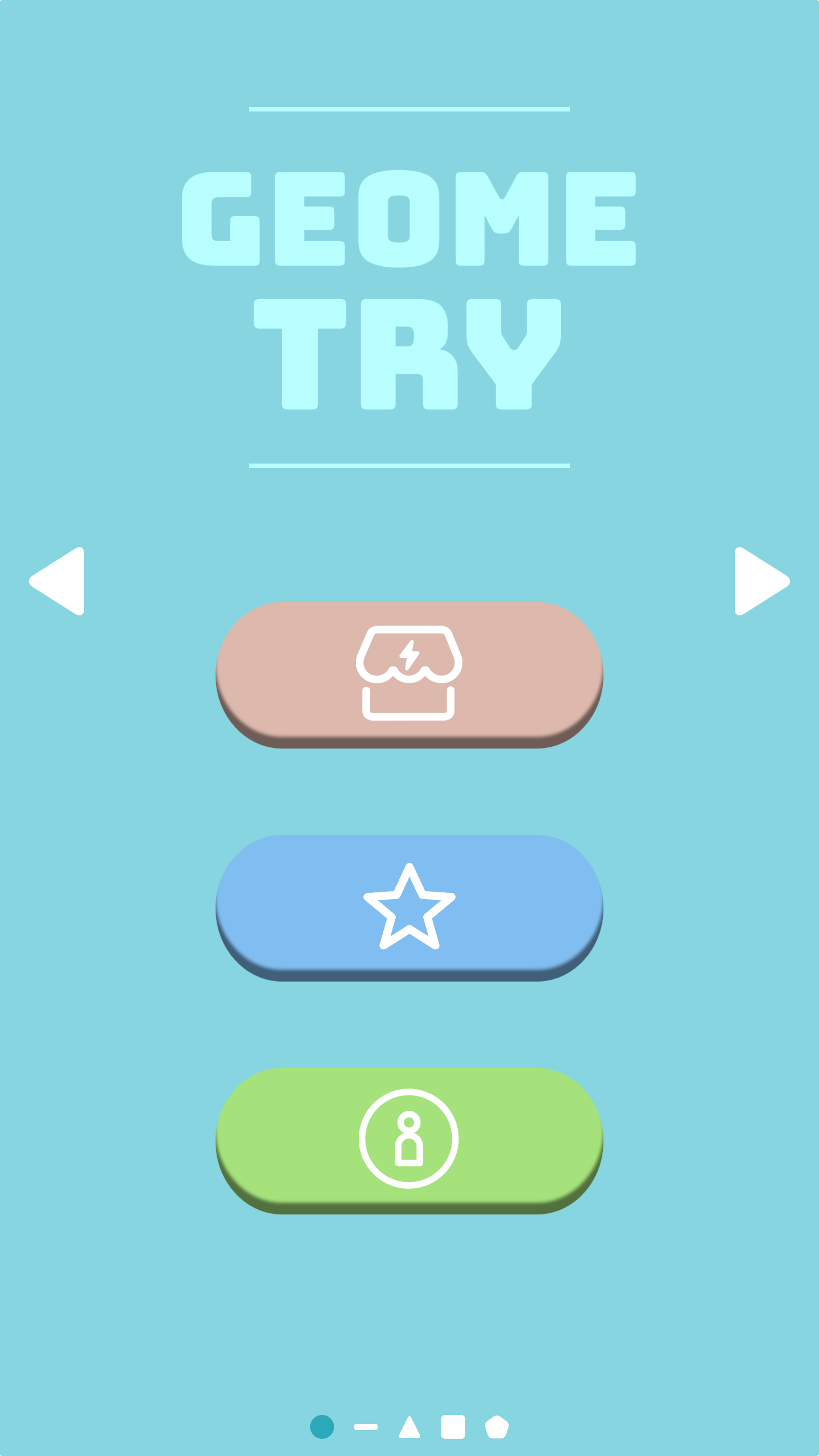Tap the left arrow to go back
Viewport: 819px width, 1456px height.
(x=57, y=581)
